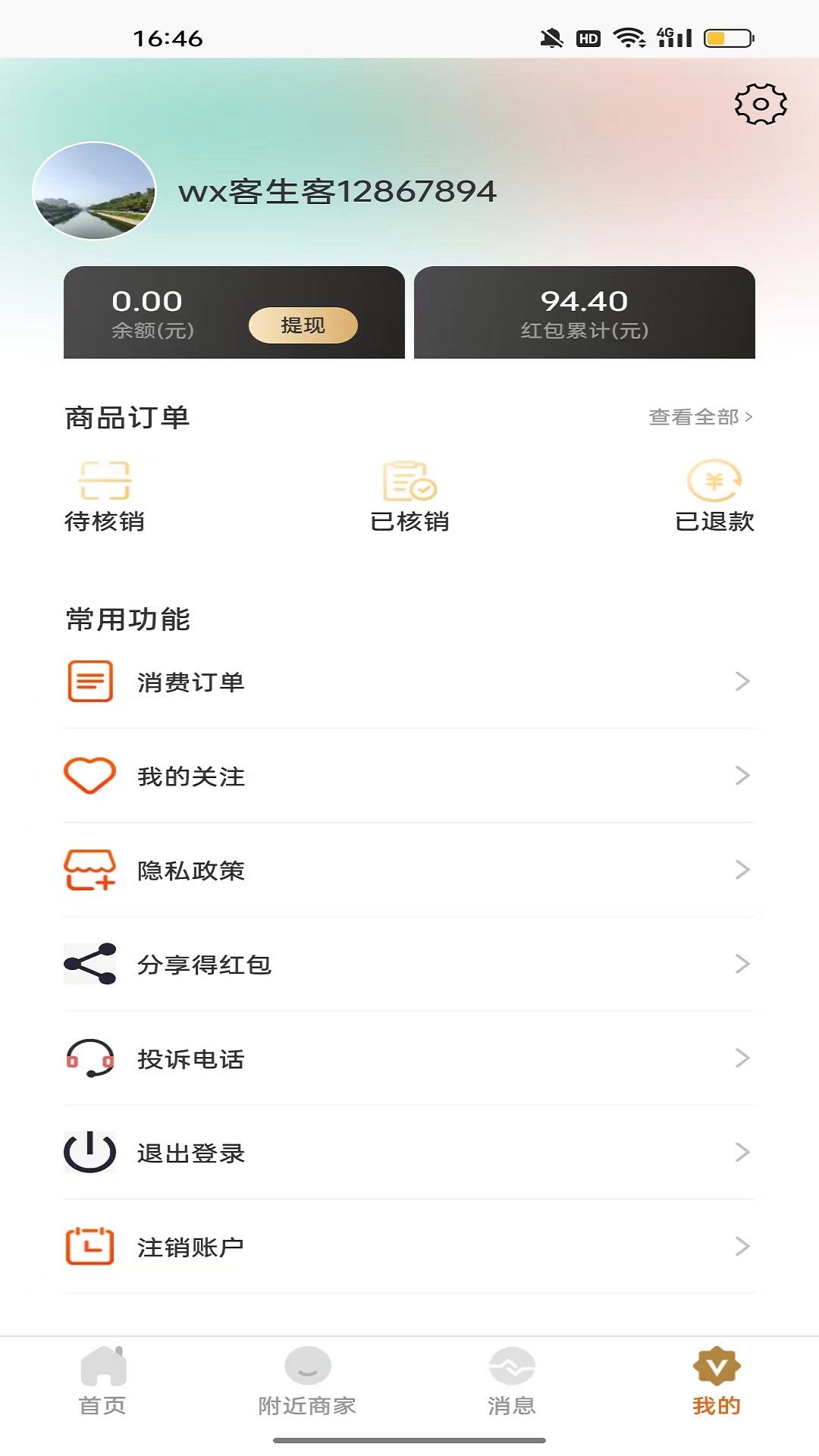Switch to the 首页 home tab
Viewport: 819px width, 1456px height.
click(x=103, y=1382)
